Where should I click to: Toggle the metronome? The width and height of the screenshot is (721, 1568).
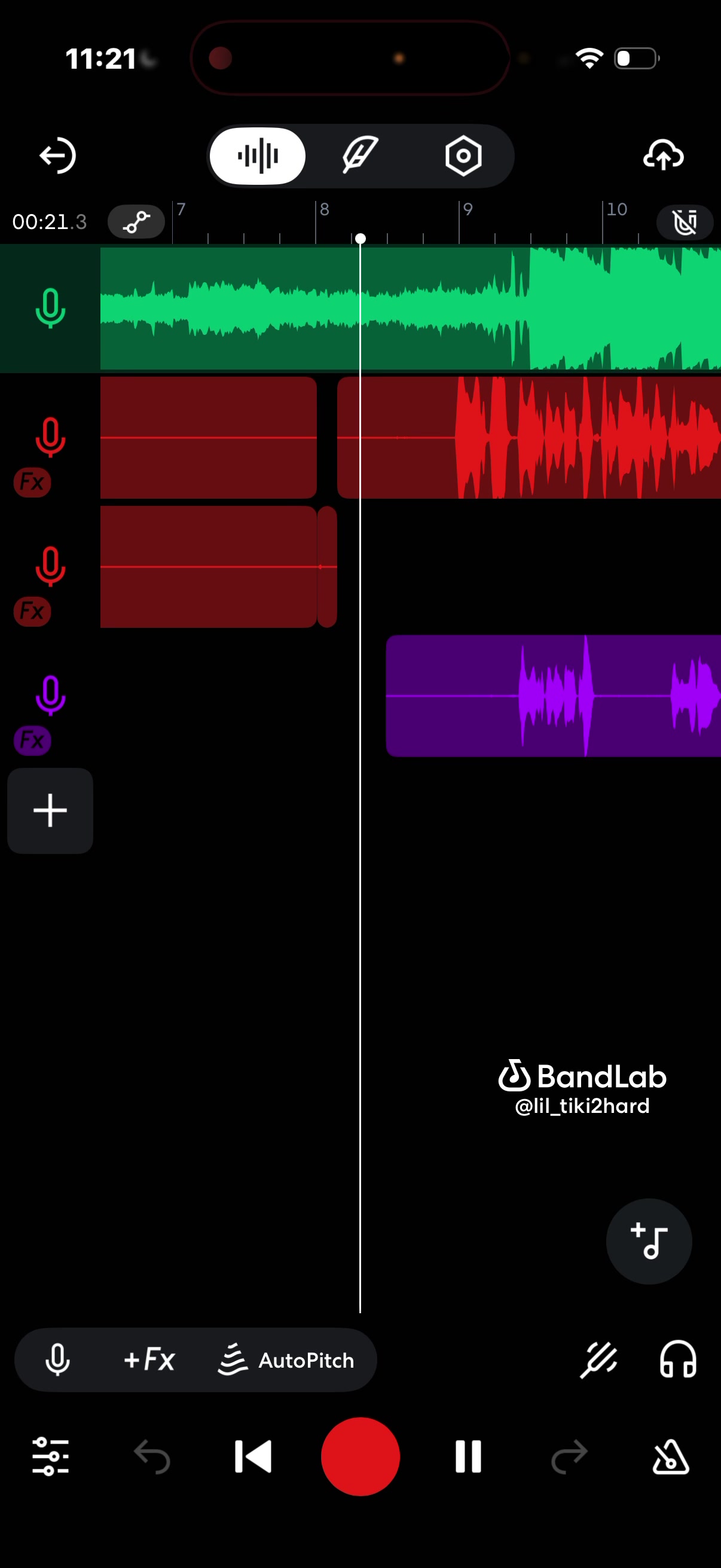coord(671,1456)
